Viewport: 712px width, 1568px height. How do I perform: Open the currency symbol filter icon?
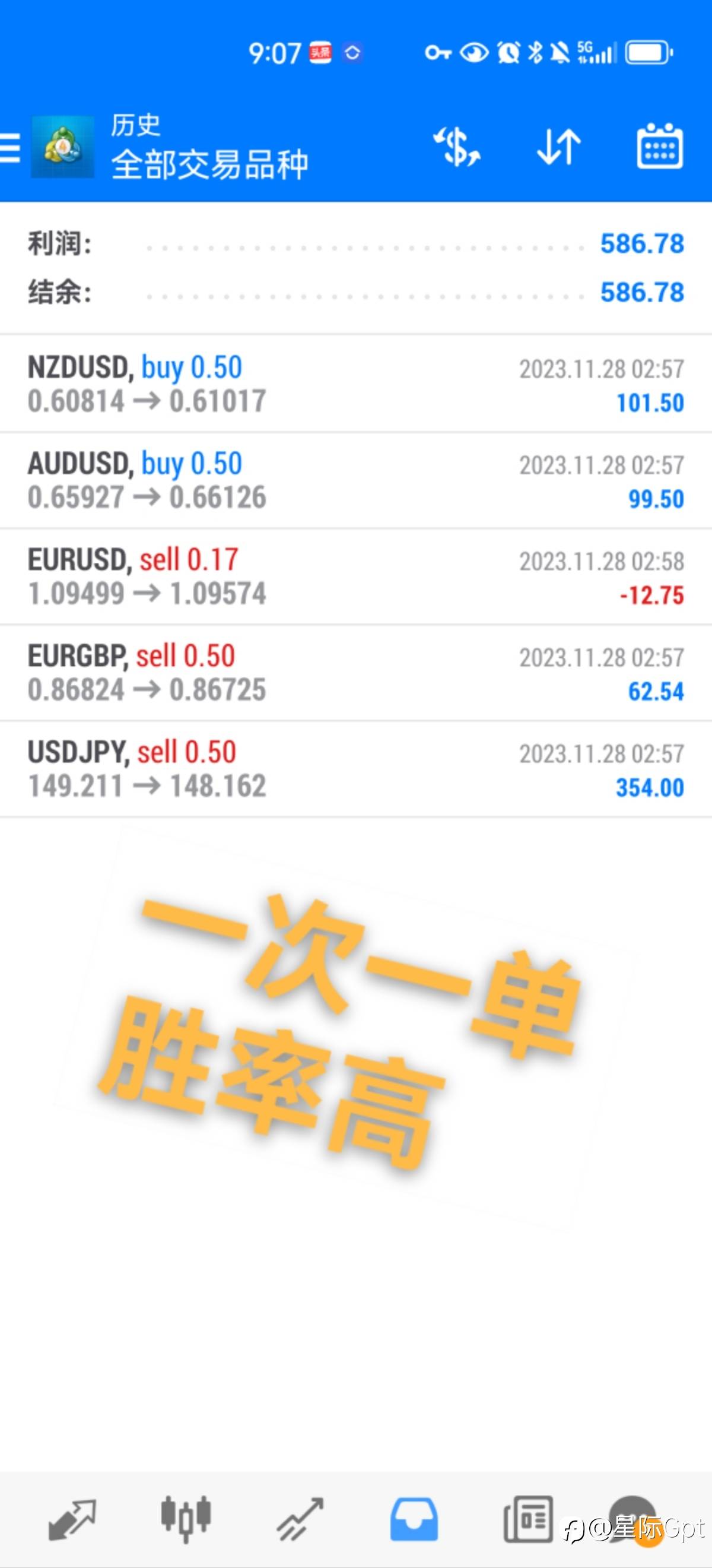[456, 147]
